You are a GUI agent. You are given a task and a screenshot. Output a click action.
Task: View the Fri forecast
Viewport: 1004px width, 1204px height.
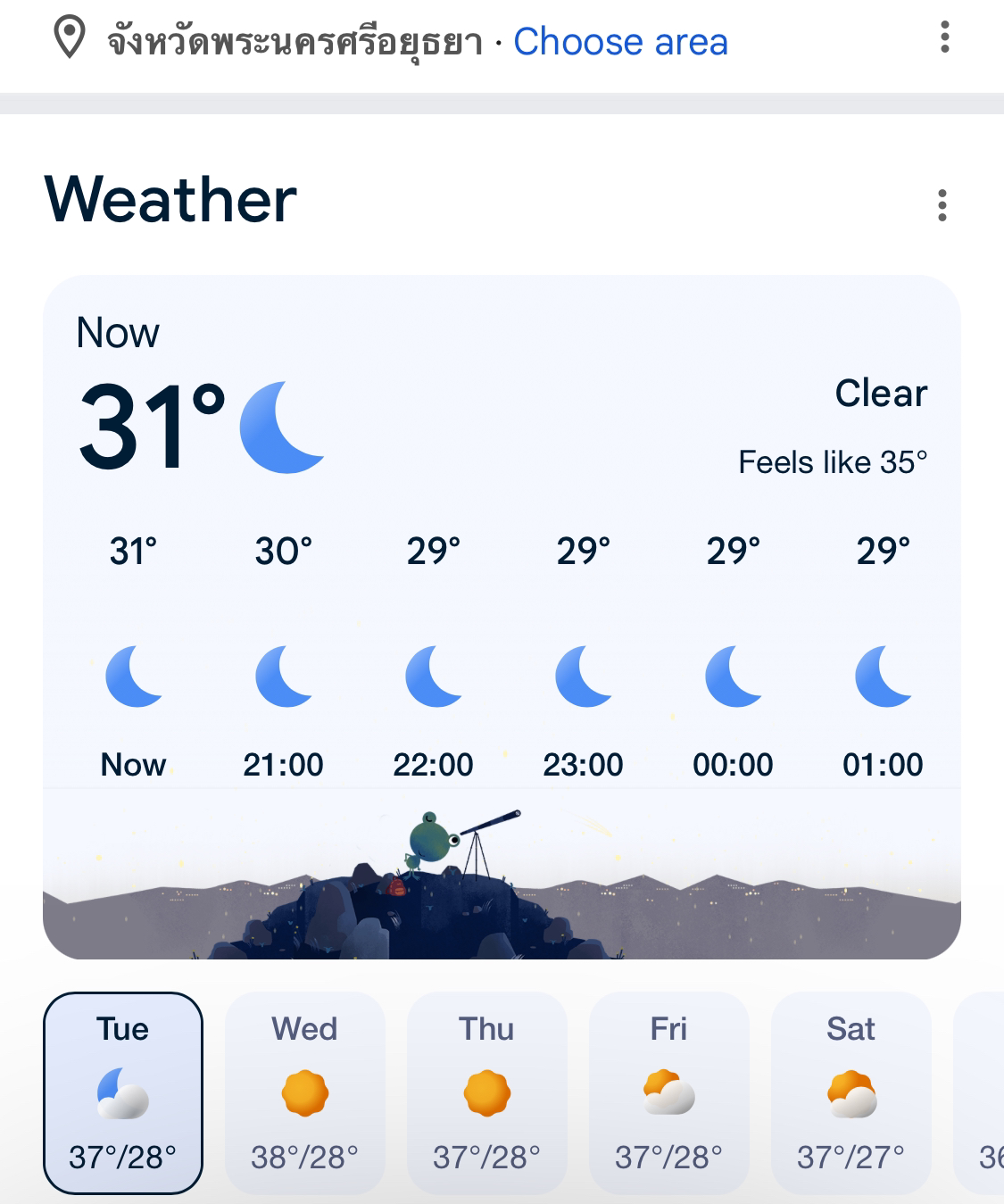click(x=669, y=1092)
